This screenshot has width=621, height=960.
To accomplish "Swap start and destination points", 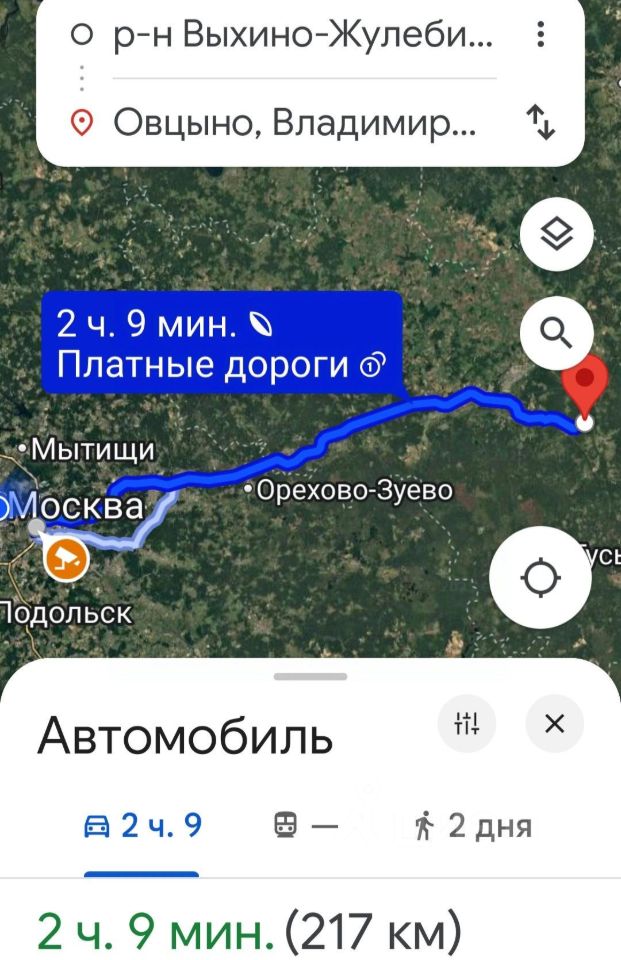I will coord(540,123).
